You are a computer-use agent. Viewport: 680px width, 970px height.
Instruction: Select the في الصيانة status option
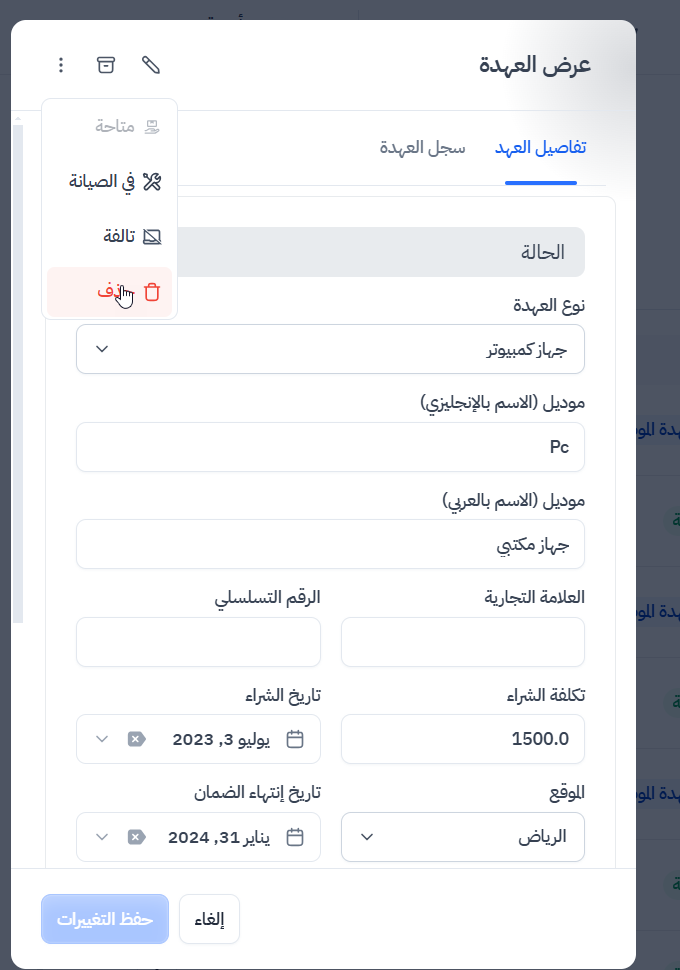click(110, 181)
